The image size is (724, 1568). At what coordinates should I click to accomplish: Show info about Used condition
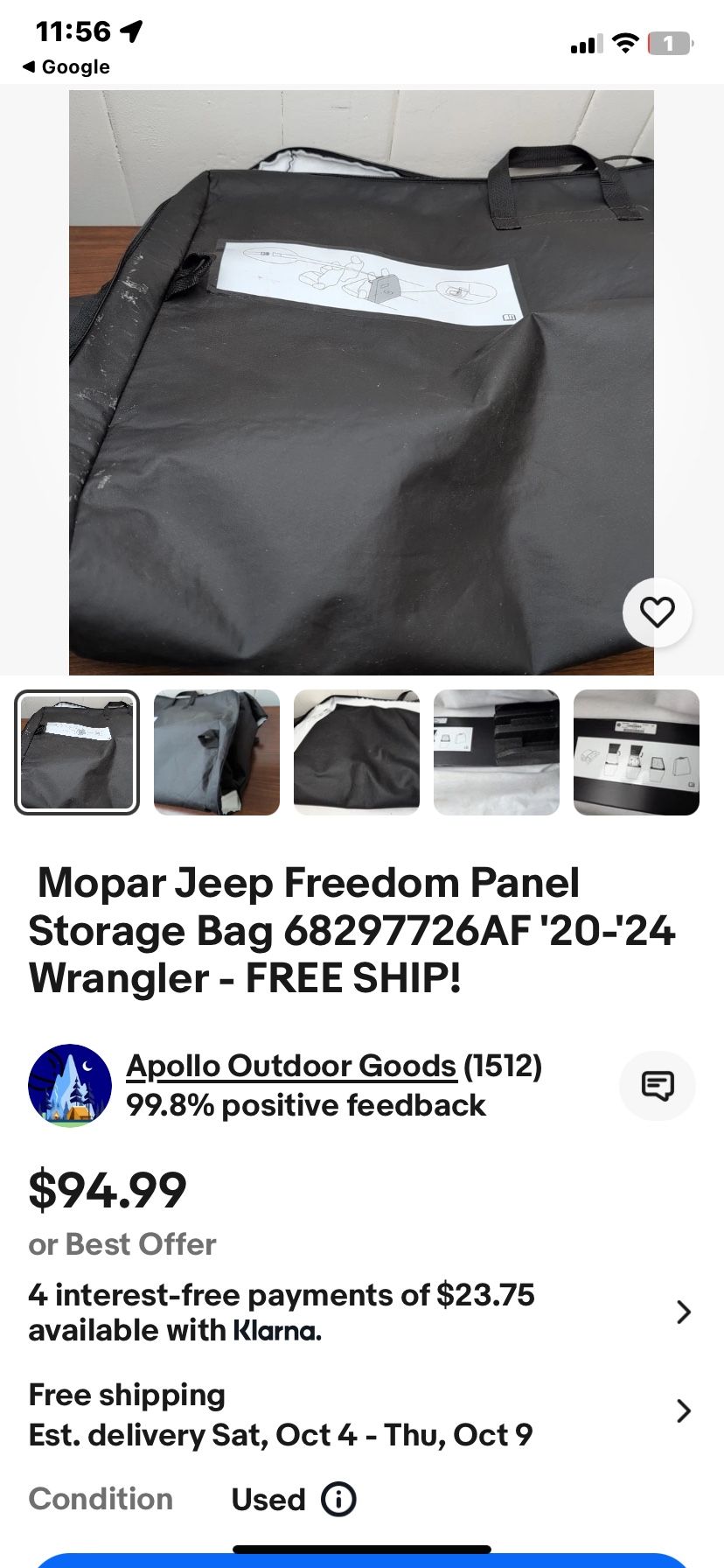338,1499
